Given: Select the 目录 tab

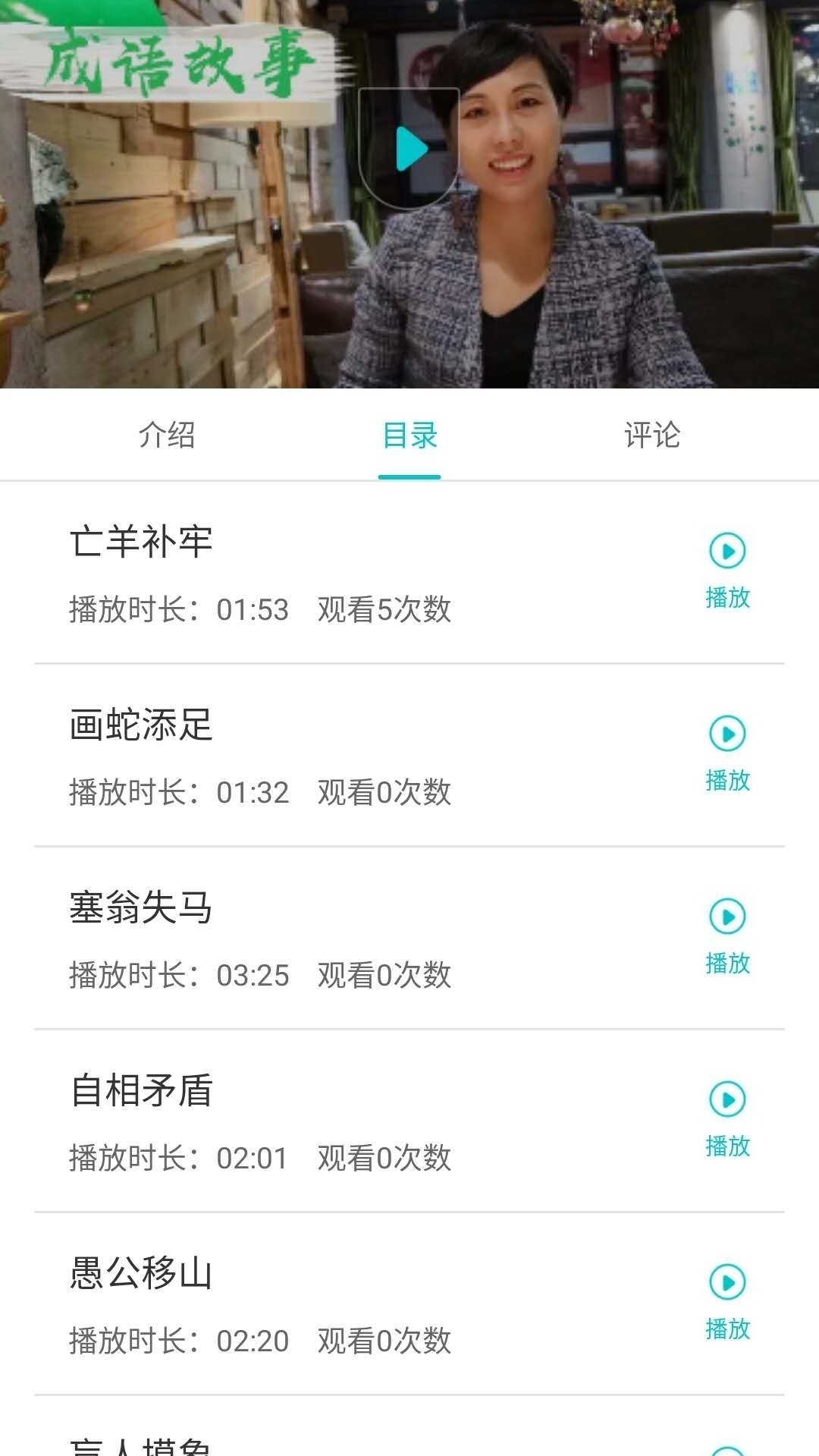Looking at the screenshot, I should click(409, 435).
